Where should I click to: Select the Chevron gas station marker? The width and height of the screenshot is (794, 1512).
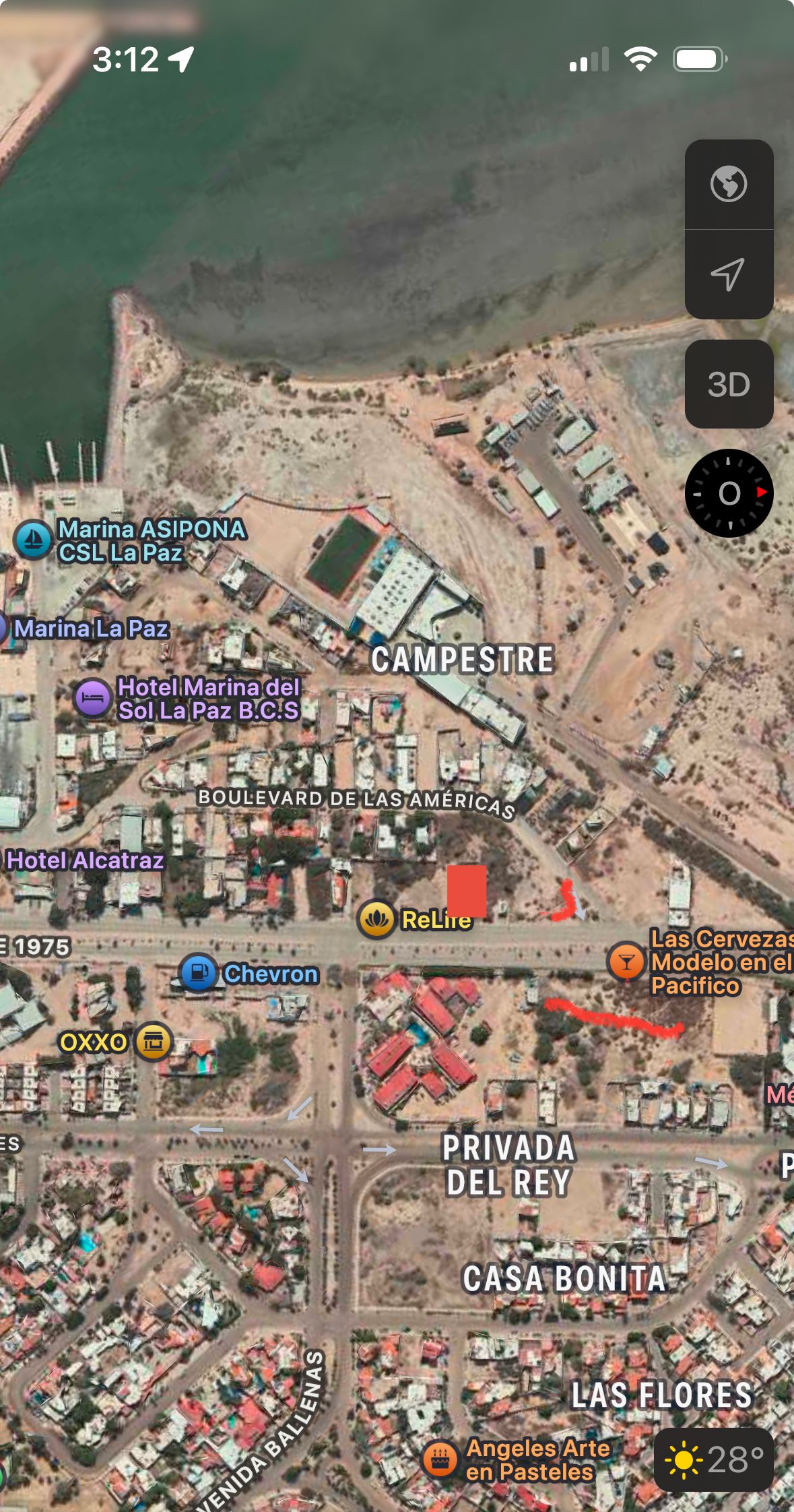tap(199, 973)
